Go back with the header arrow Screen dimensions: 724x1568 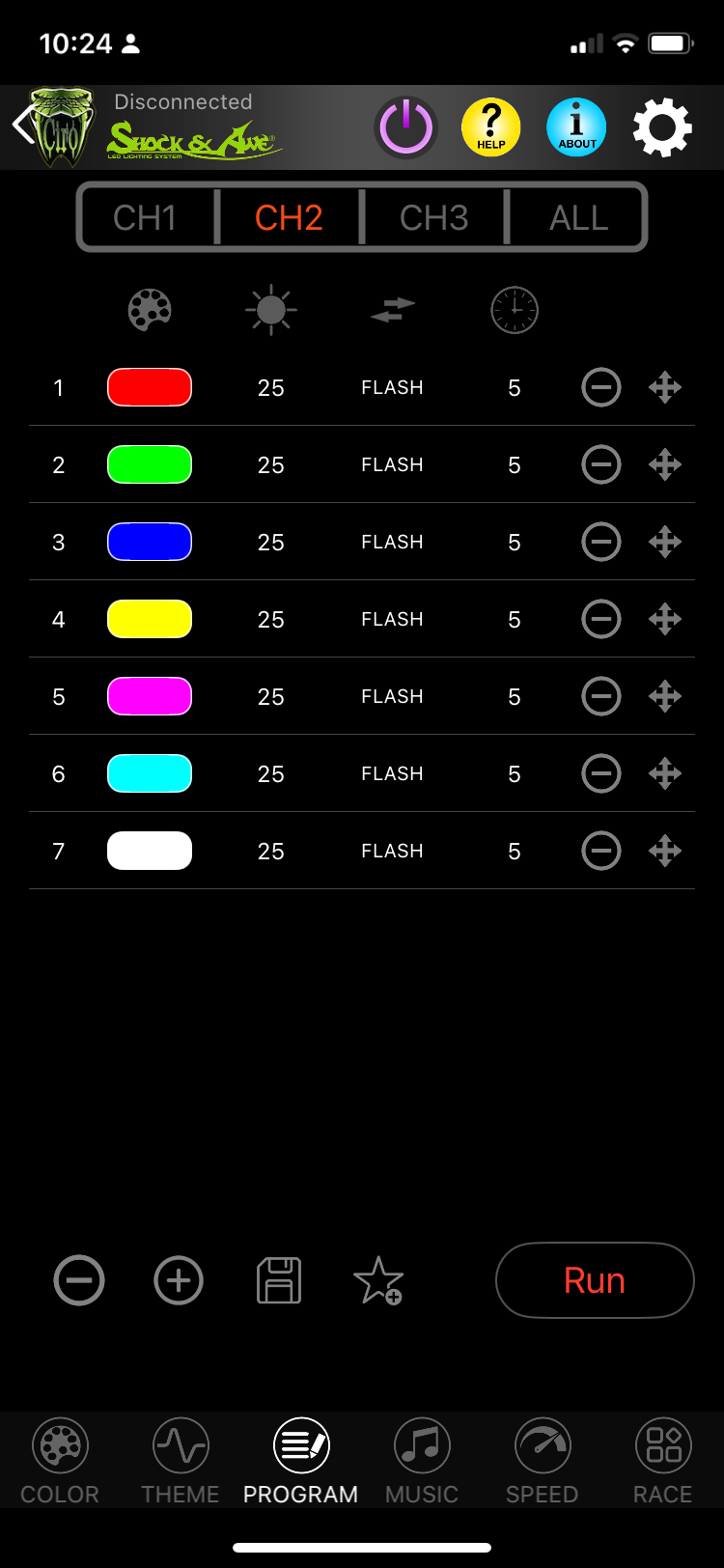click(23, 126)
